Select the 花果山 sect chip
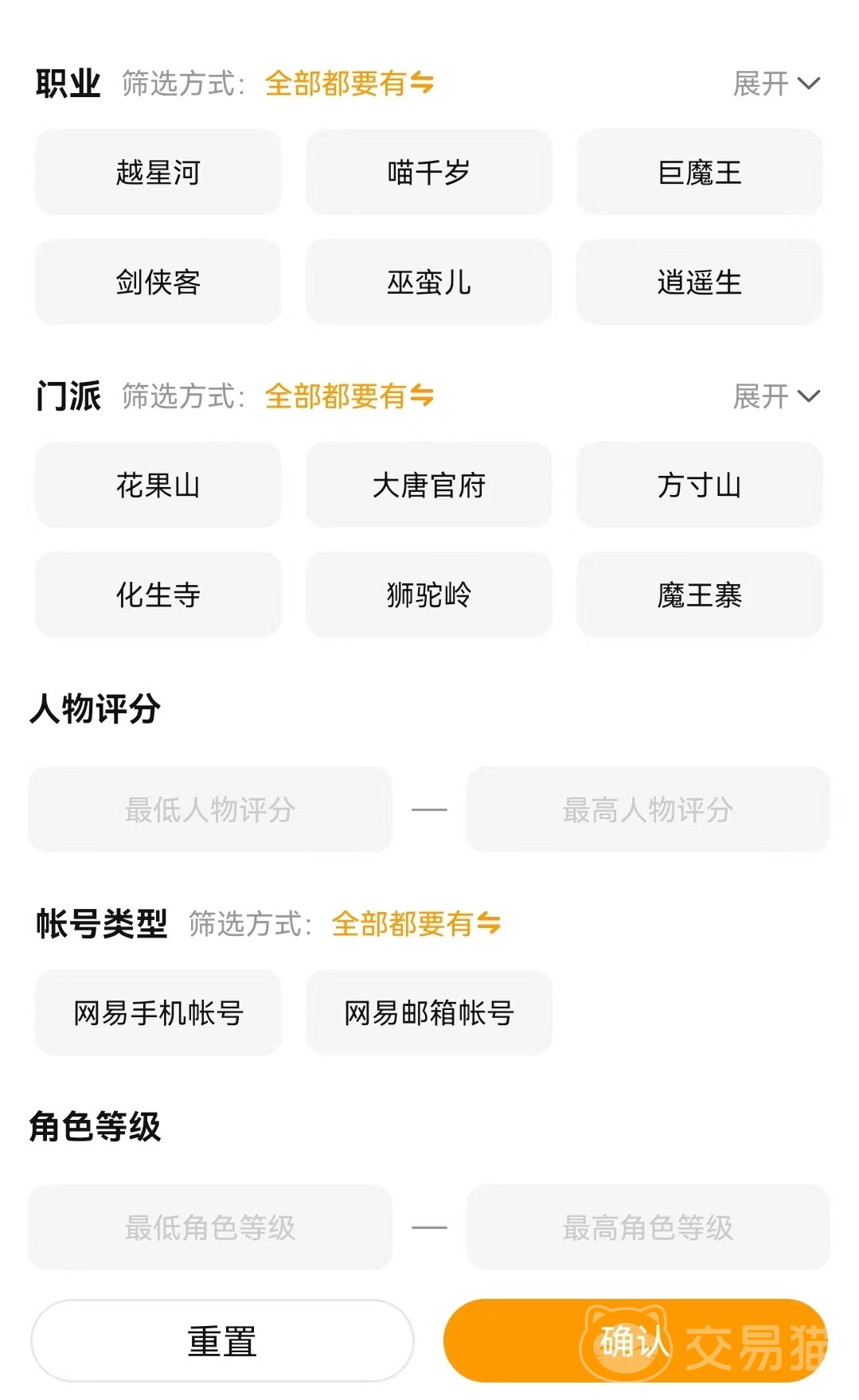 (x=158, y=486)
